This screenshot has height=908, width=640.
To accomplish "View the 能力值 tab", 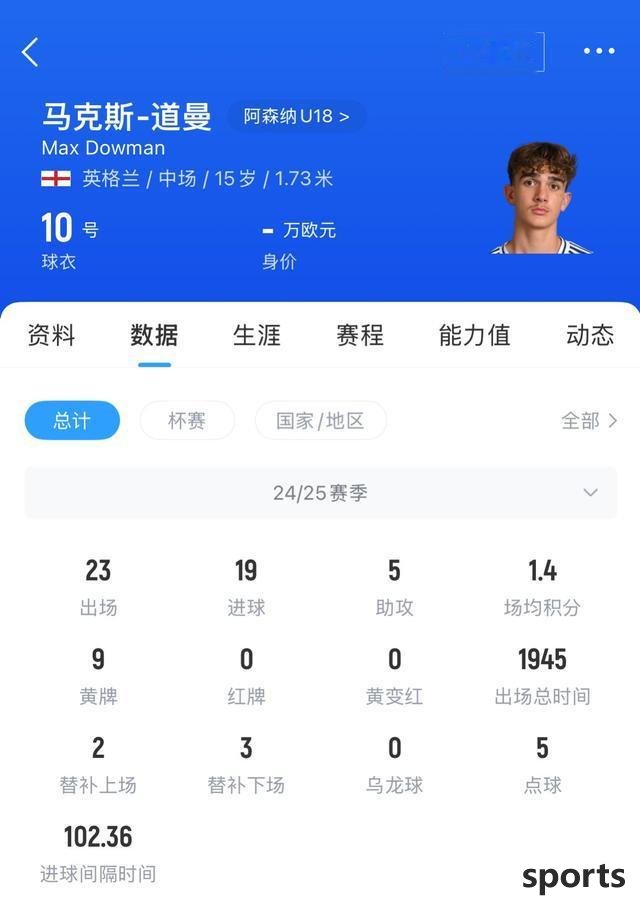I will click(474, 335).
